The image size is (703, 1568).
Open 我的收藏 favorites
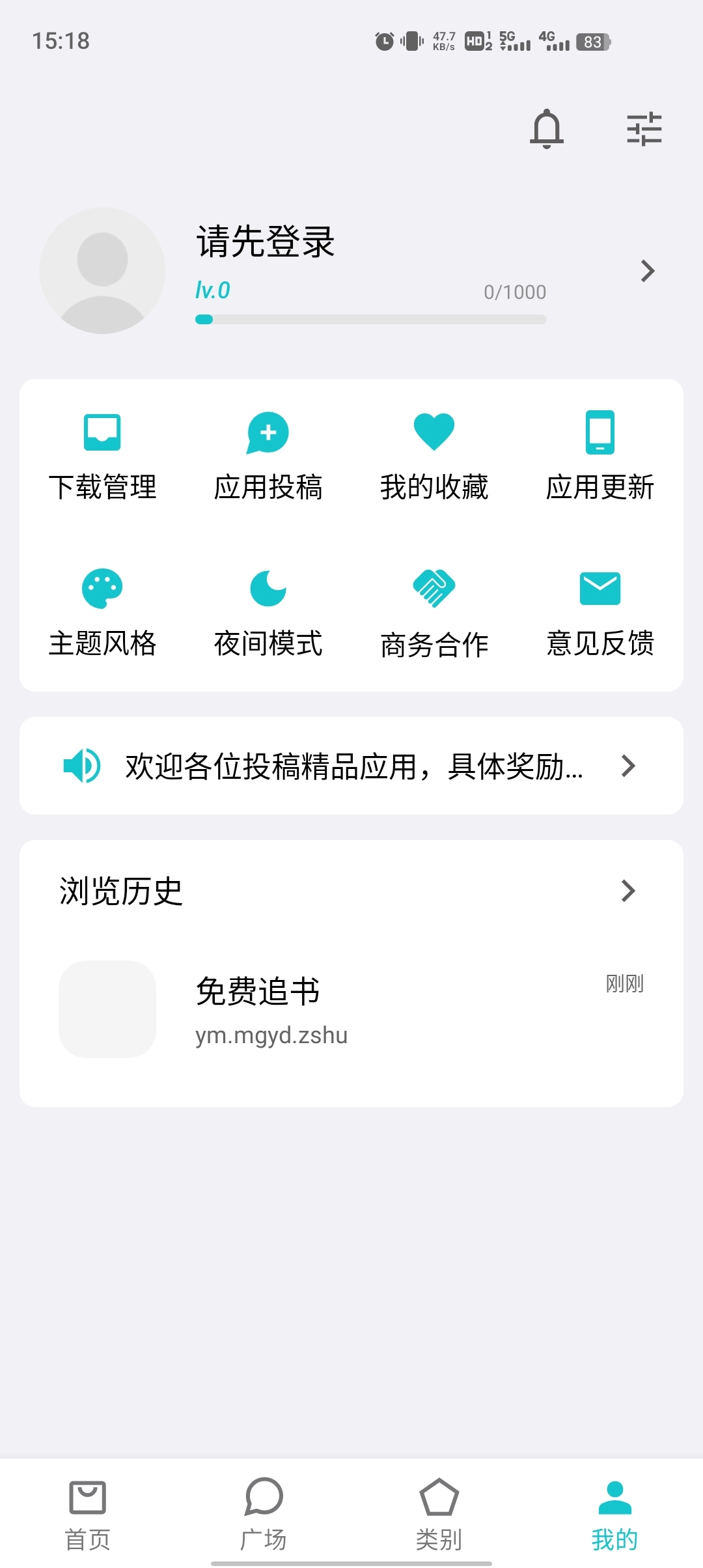(x=434, y=456)
